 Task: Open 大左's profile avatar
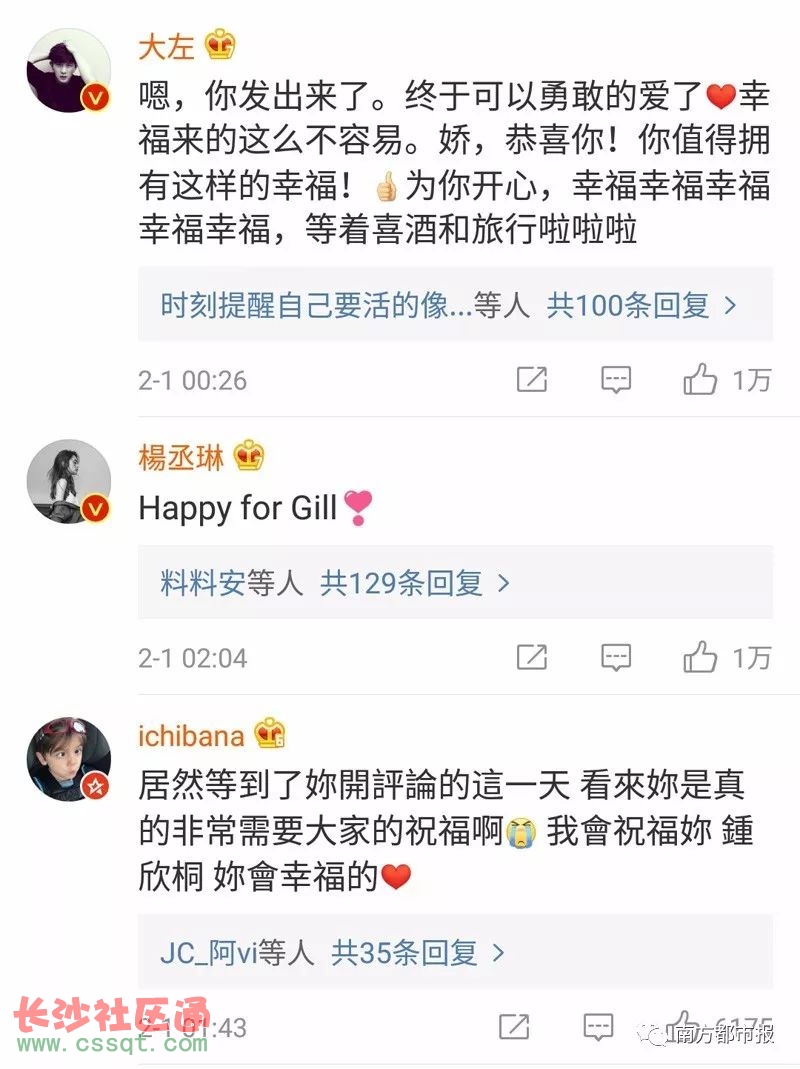coord(68,69)
